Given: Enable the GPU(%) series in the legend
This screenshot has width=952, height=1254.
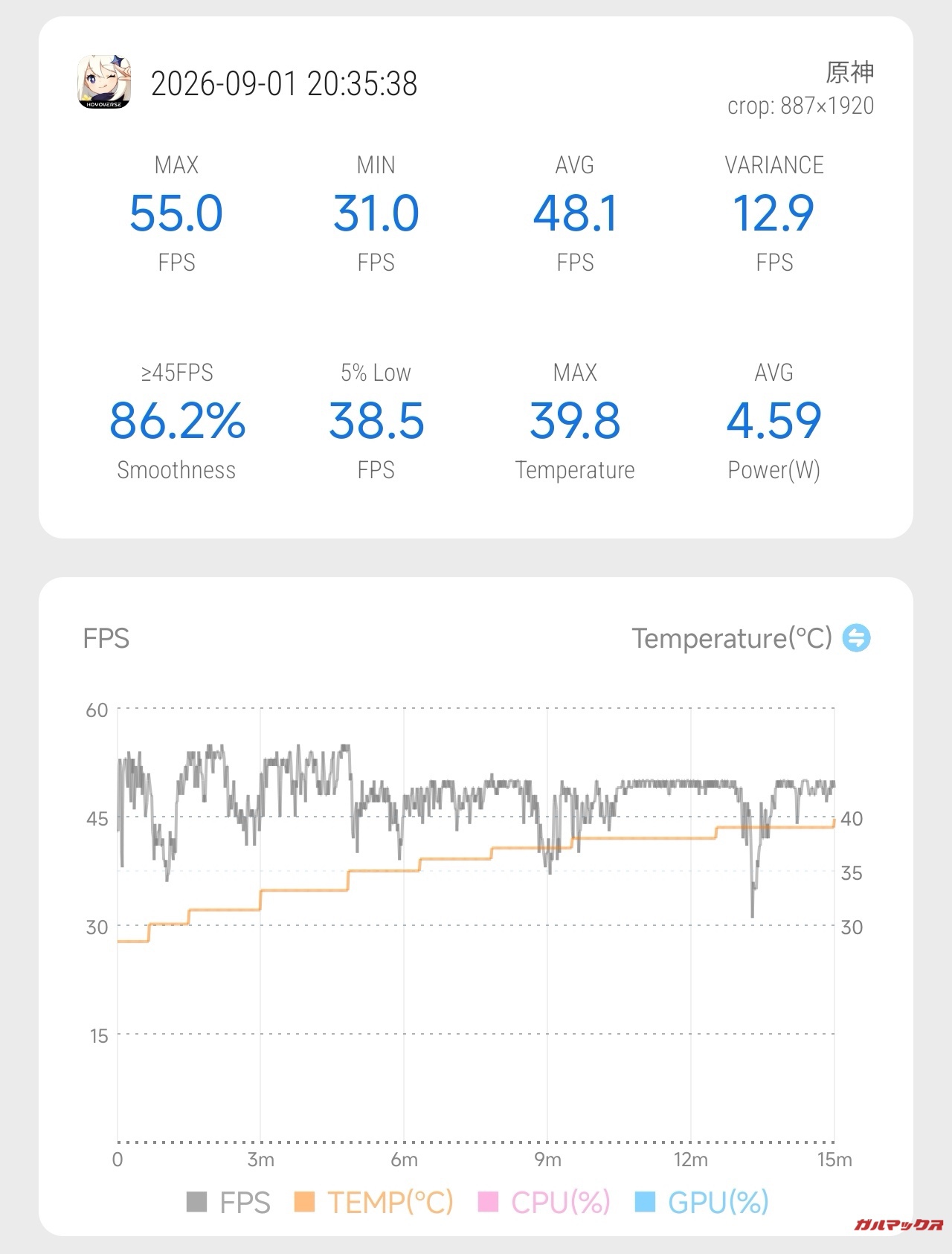Looking at the screenshot, I should click(702, 1203).
